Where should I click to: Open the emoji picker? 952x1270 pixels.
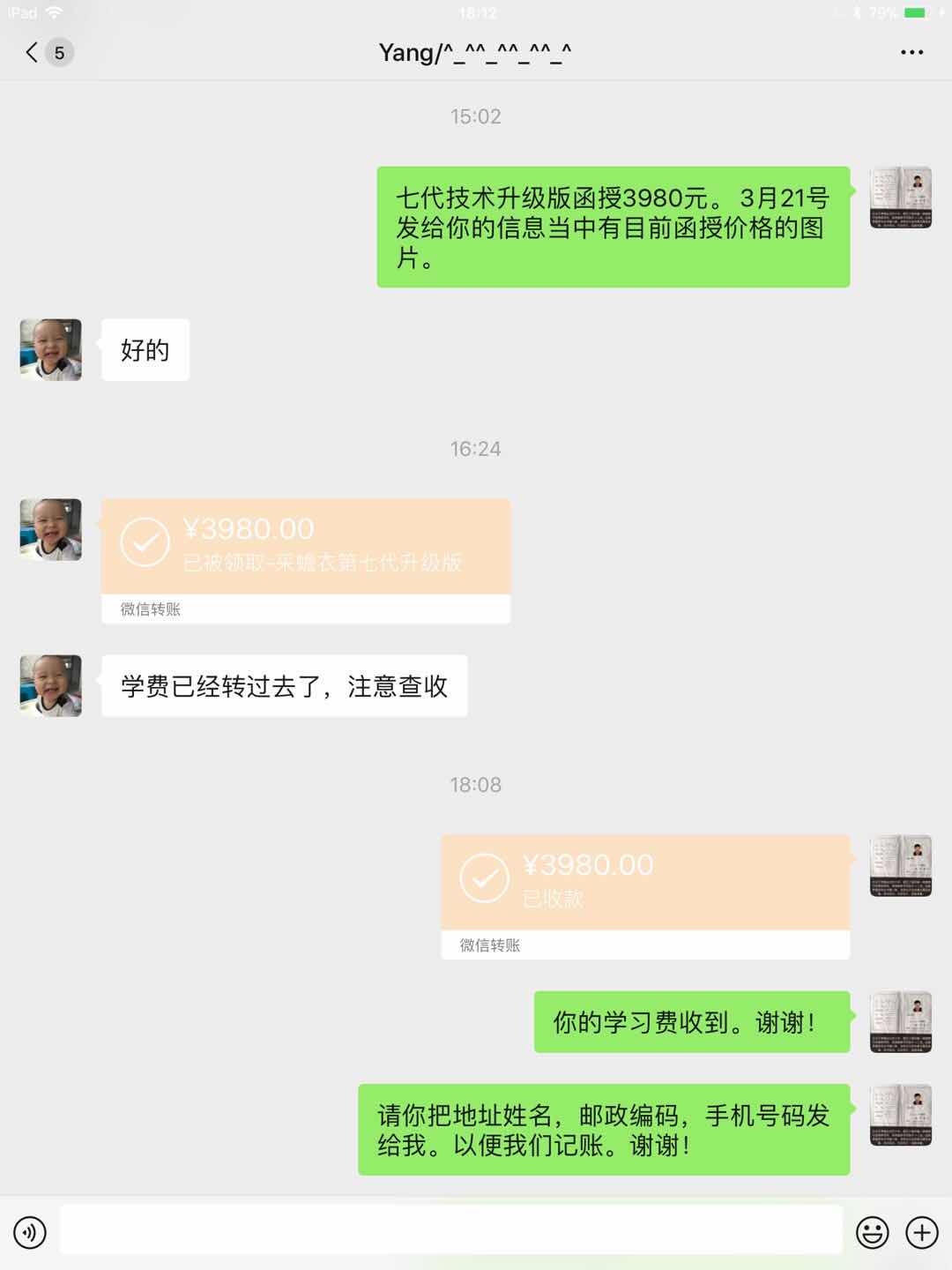click(x=872, y=1232)
